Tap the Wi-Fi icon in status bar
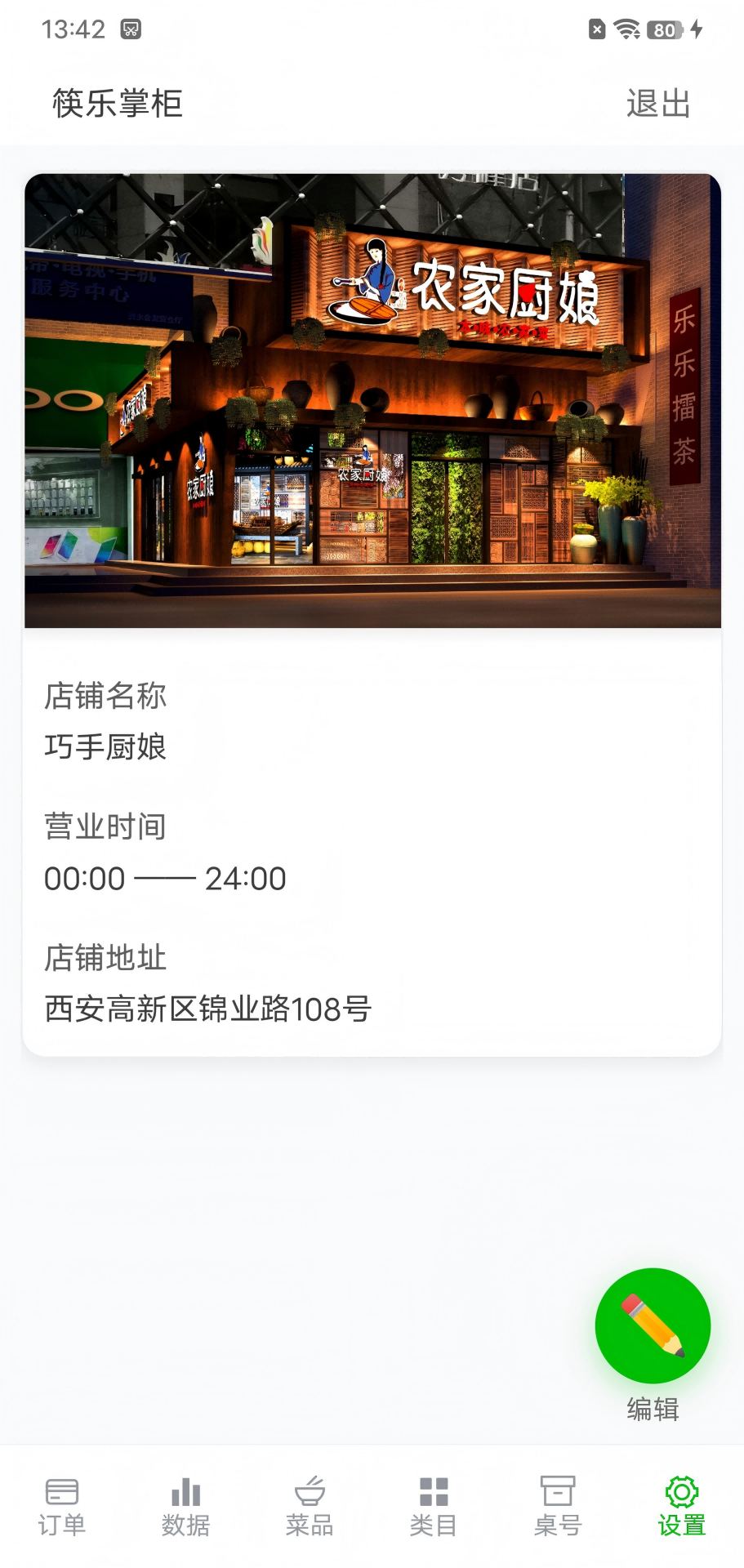 [626, 28]
